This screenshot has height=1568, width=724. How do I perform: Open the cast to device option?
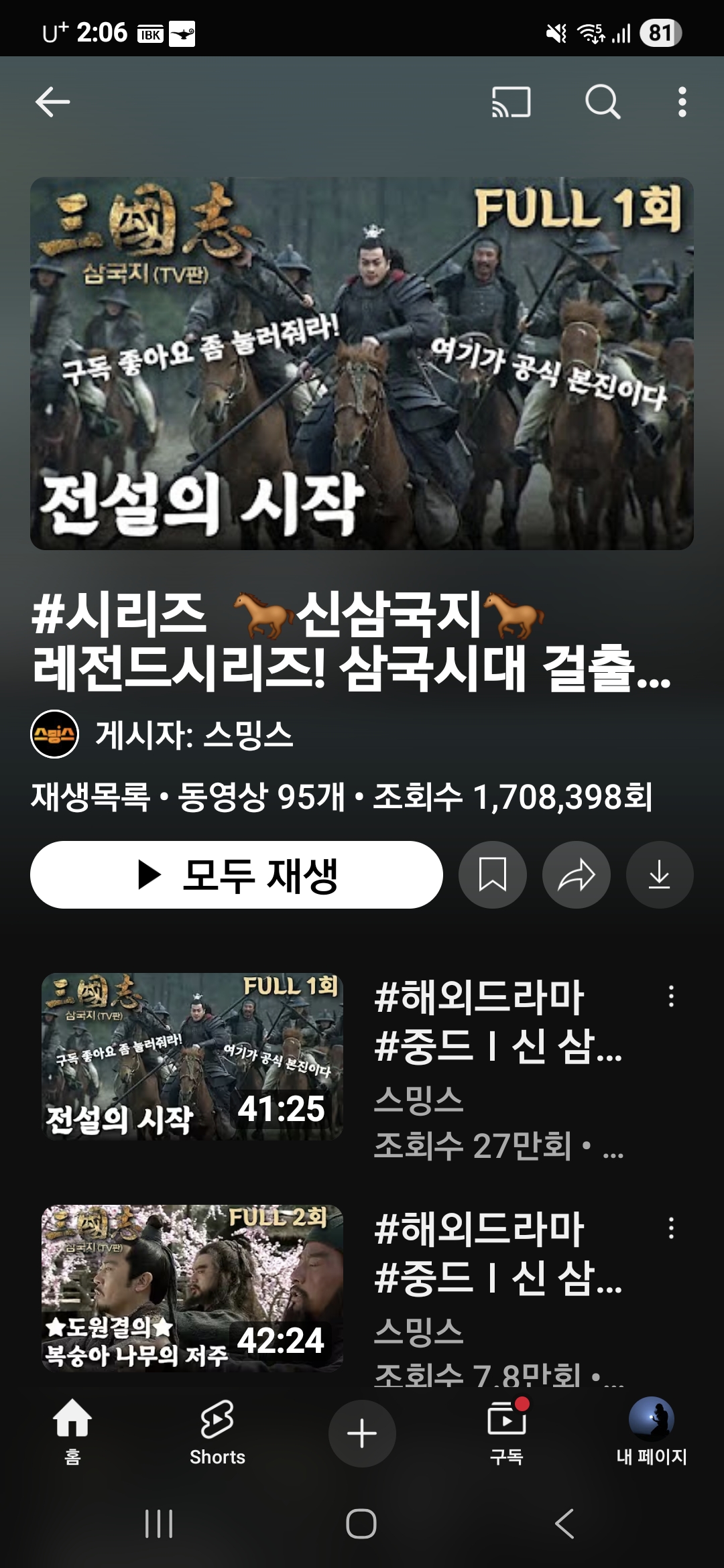pyautogui.click(x=511, y=103)
